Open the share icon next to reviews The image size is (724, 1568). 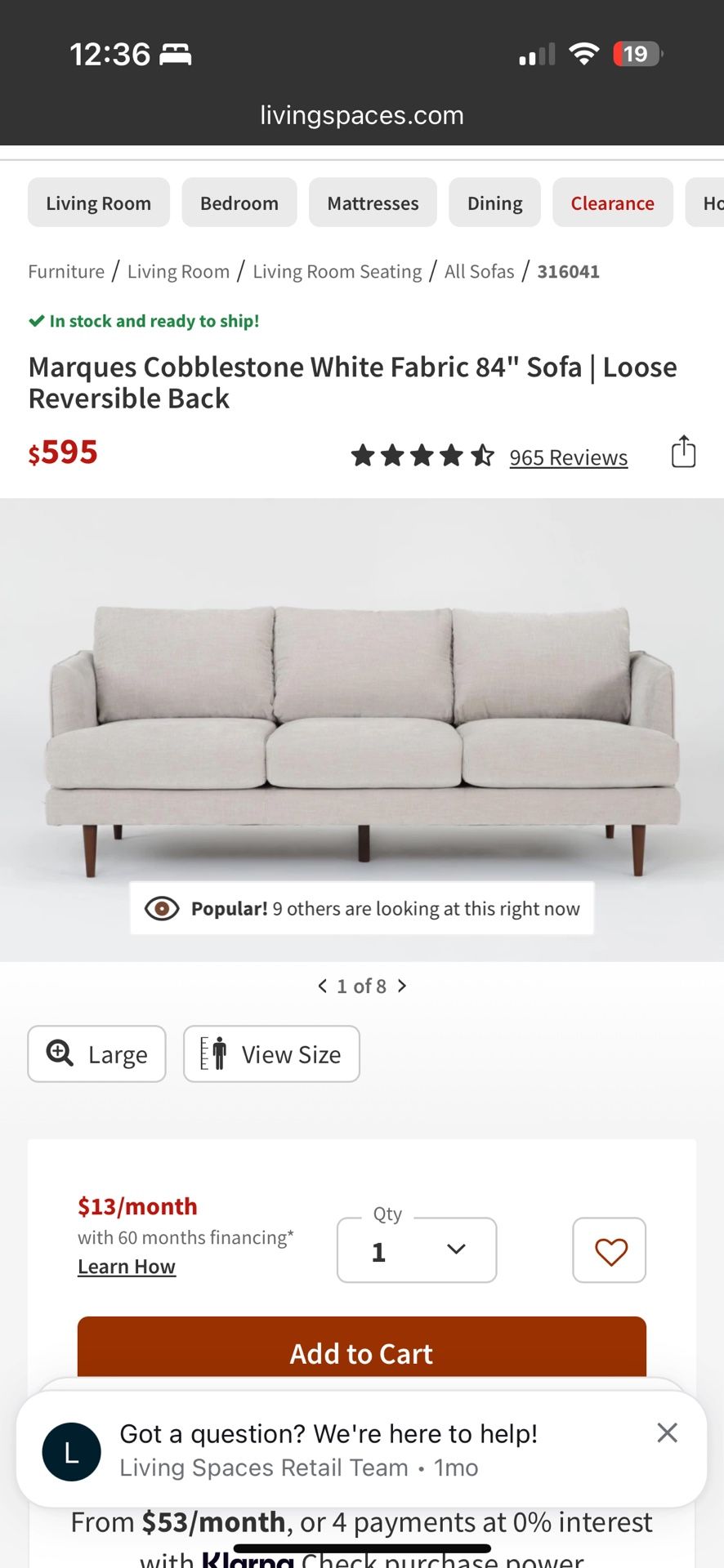(683, 451)
